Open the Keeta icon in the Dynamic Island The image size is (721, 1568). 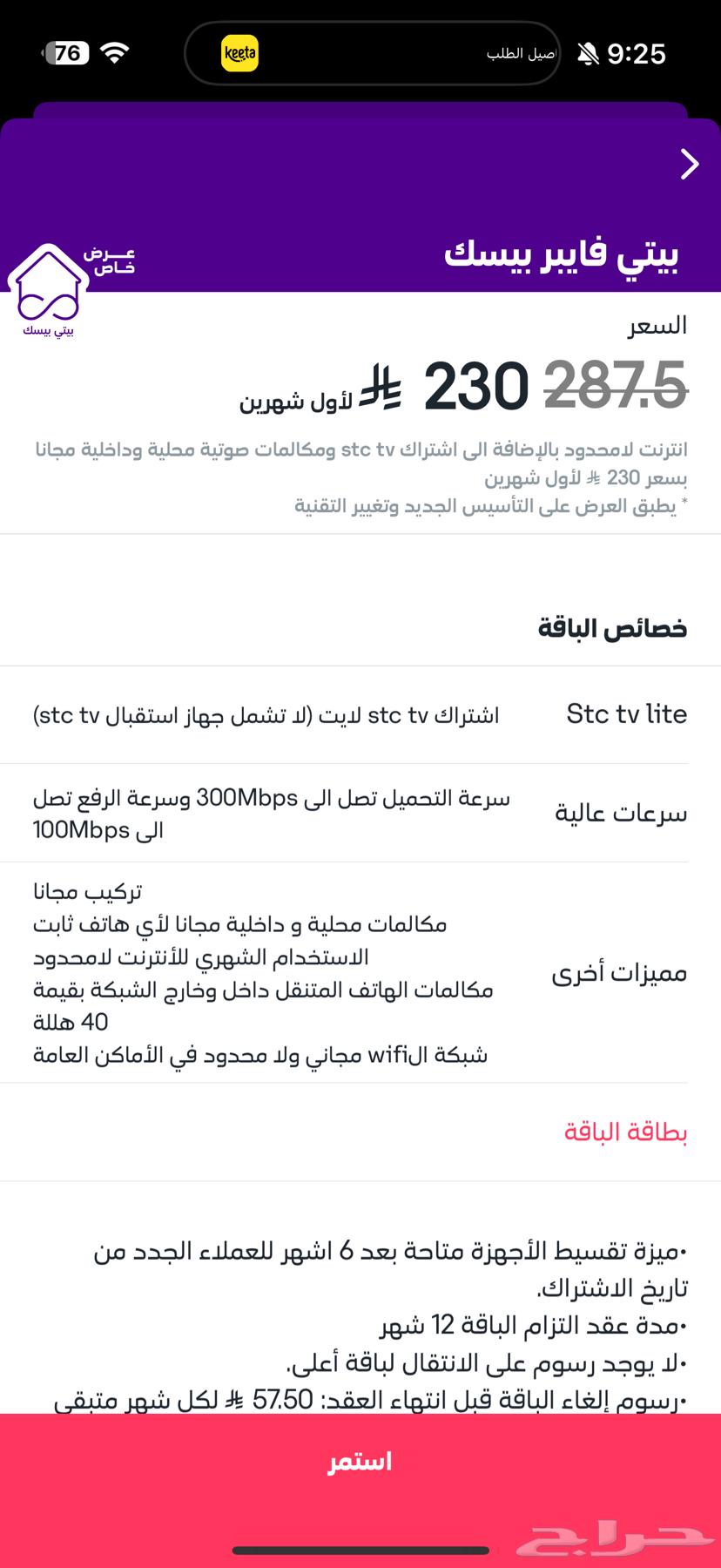(x=238, y=53)
